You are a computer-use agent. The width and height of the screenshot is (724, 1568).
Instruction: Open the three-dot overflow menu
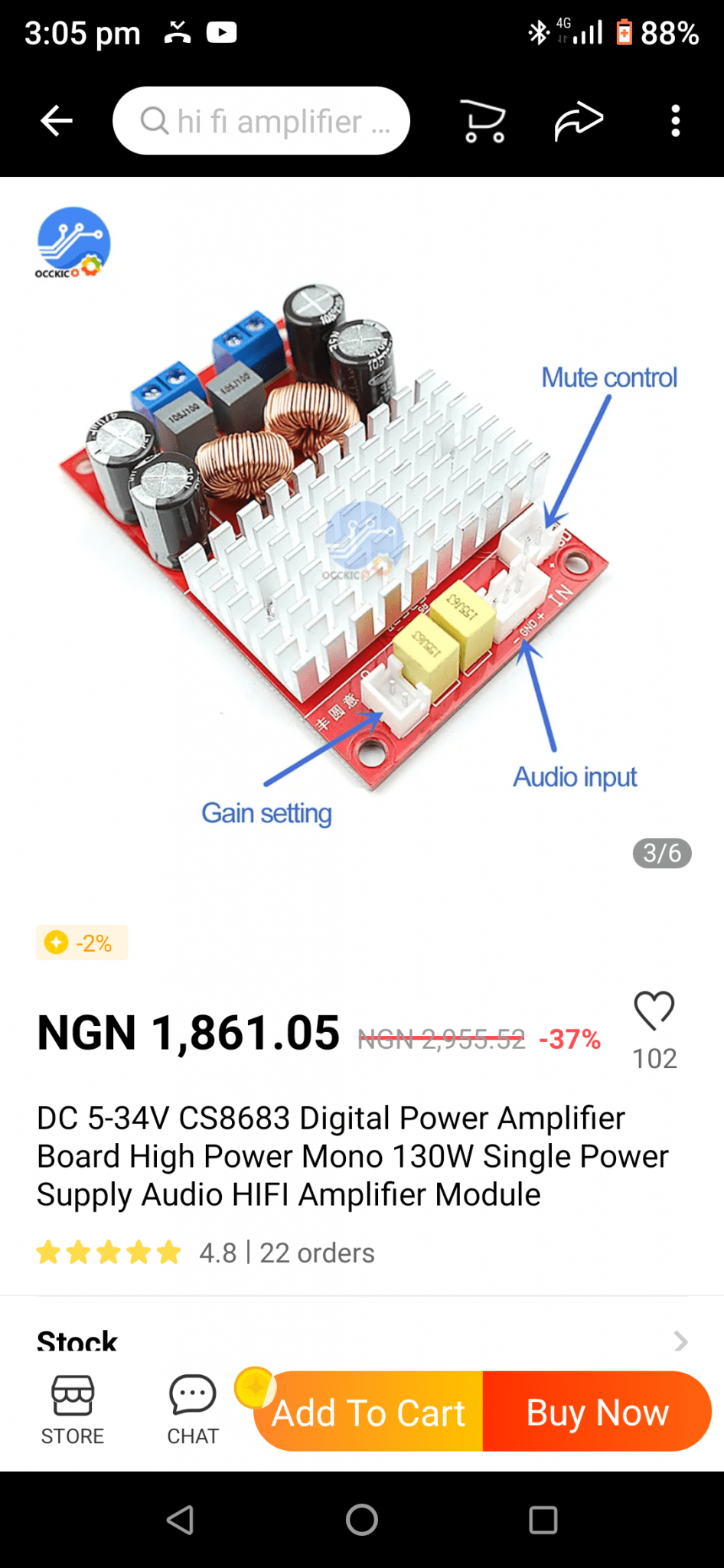pyautogui.click(x=675, y=121)
